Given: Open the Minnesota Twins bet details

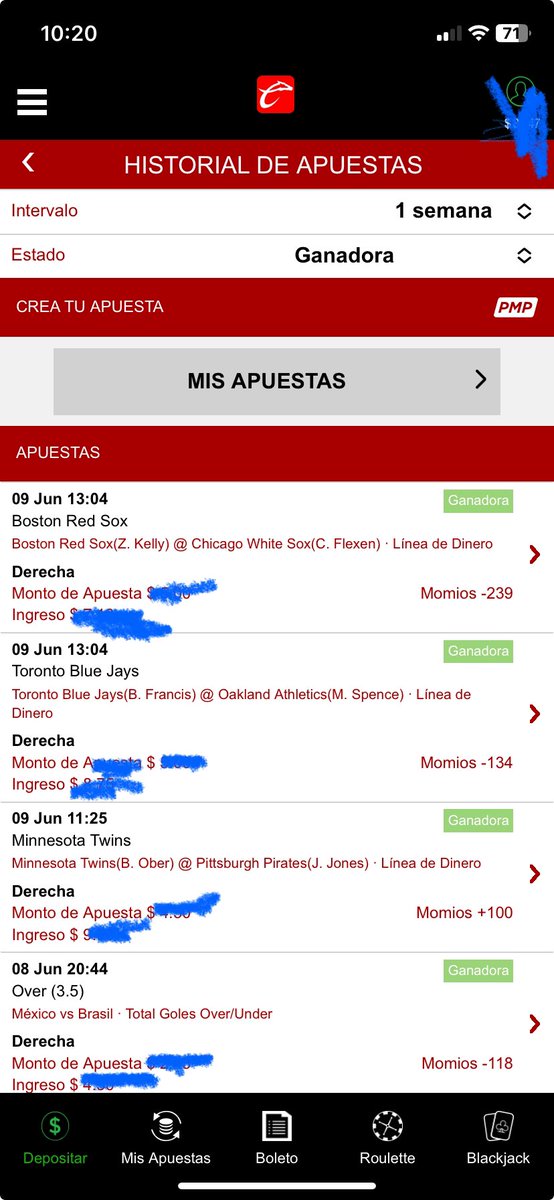Looking at the screenshot, I should click(277, 877).
